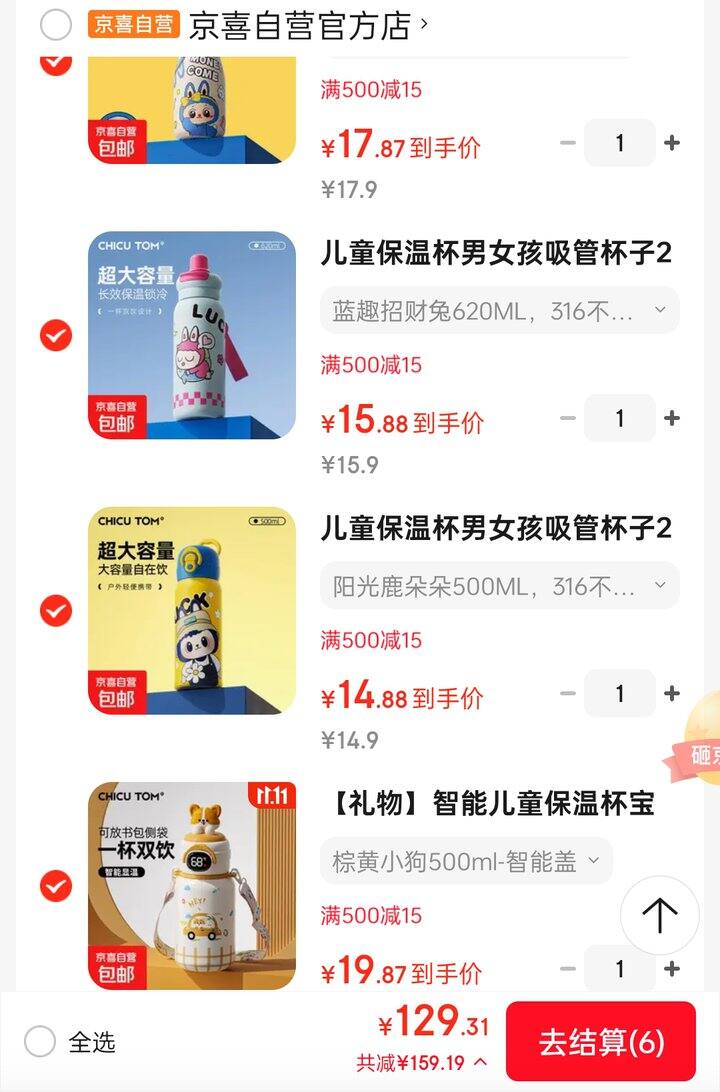
Task: View the 智能儿童保温杯 product image
Action: [x=192, y=885]
